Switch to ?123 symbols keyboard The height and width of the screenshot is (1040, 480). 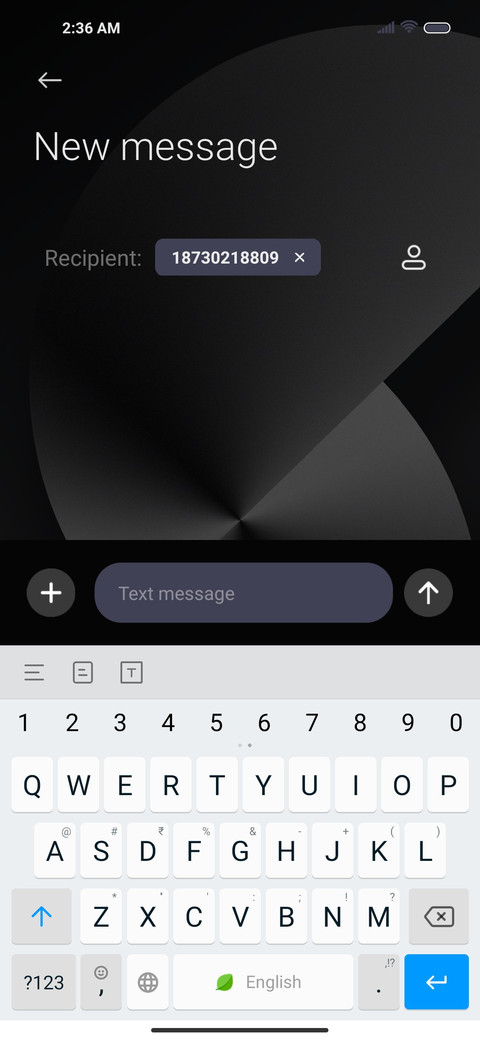pos(44,982)
